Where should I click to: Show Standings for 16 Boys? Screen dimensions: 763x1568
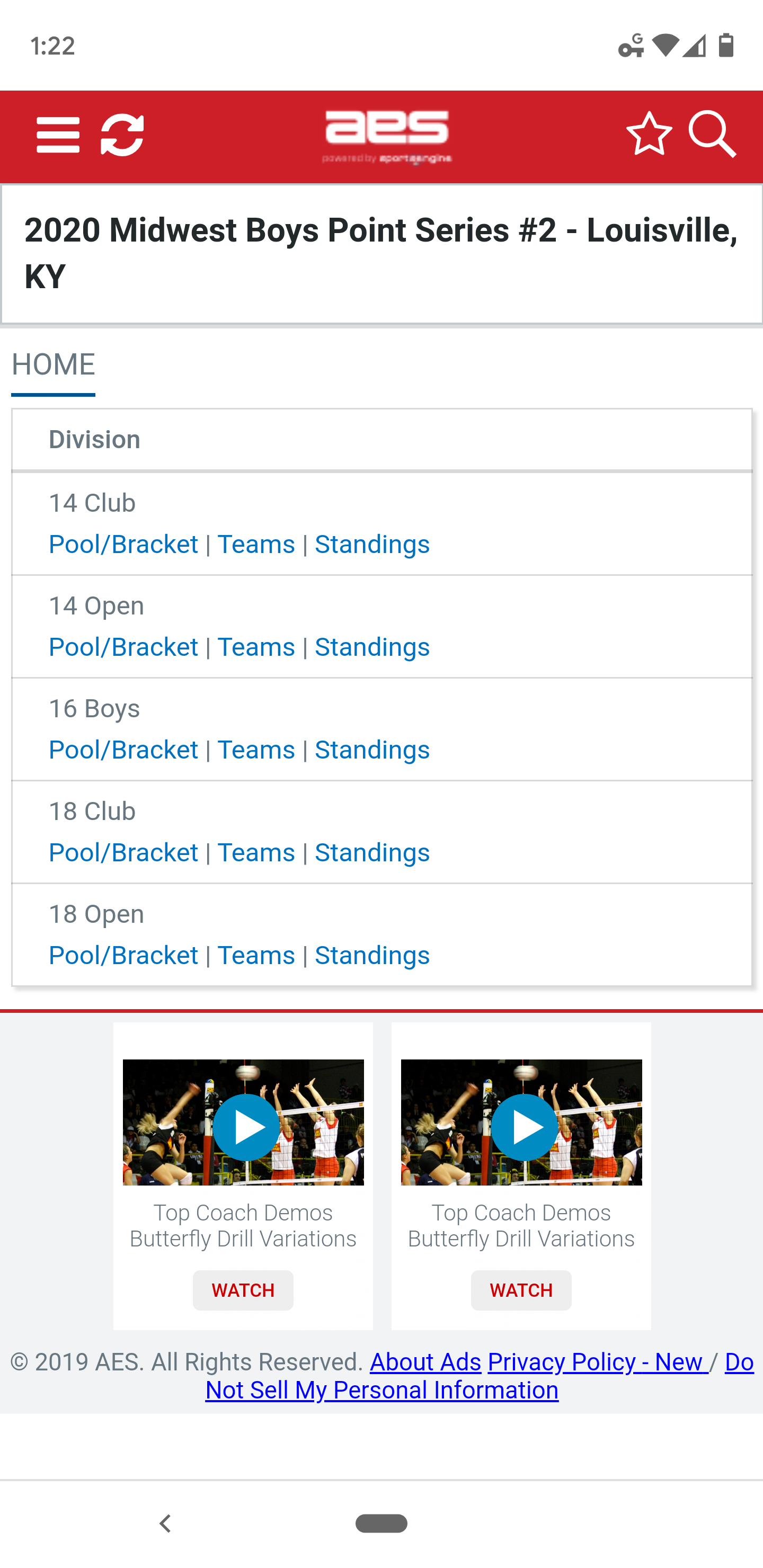(x=372, y=750)
